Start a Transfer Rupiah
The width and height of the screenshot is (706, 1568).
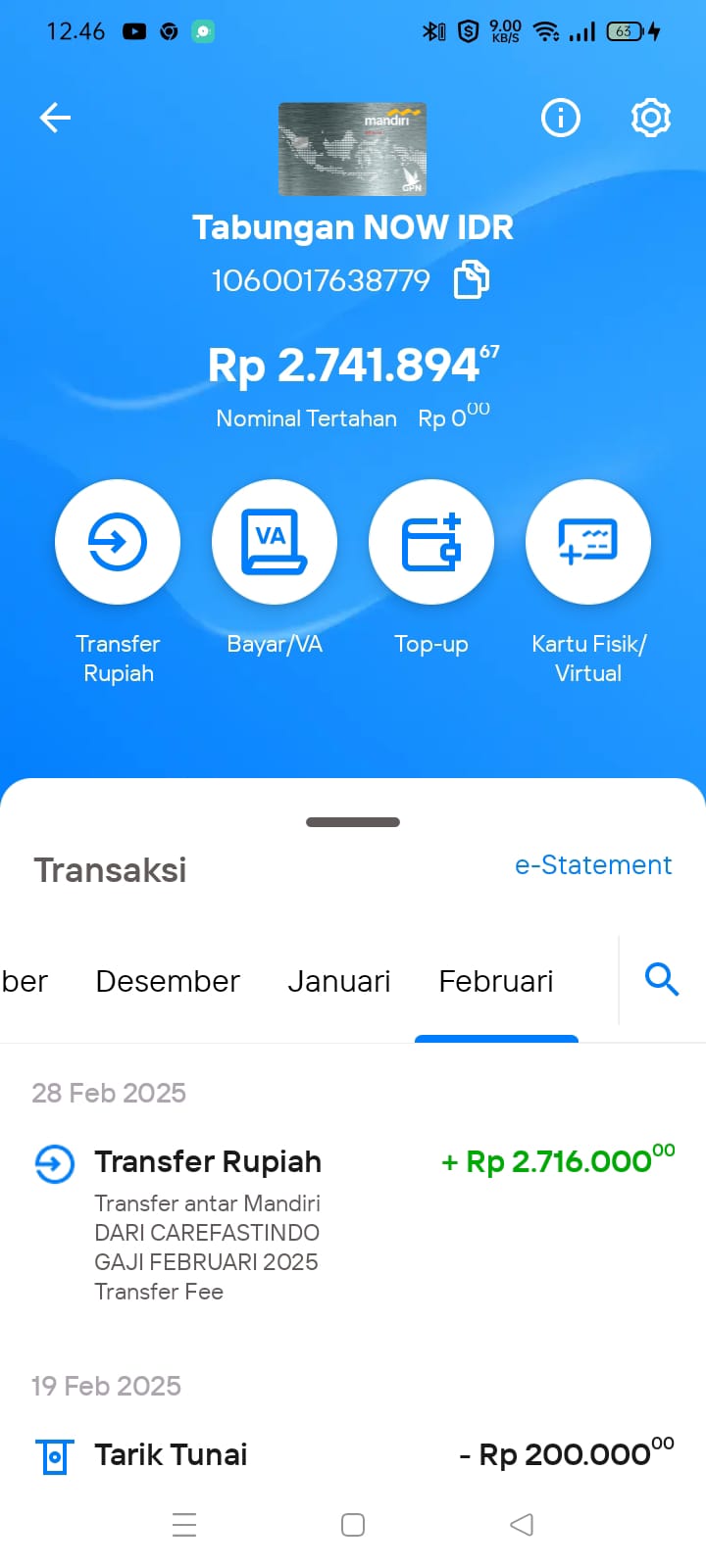(118, 542)
